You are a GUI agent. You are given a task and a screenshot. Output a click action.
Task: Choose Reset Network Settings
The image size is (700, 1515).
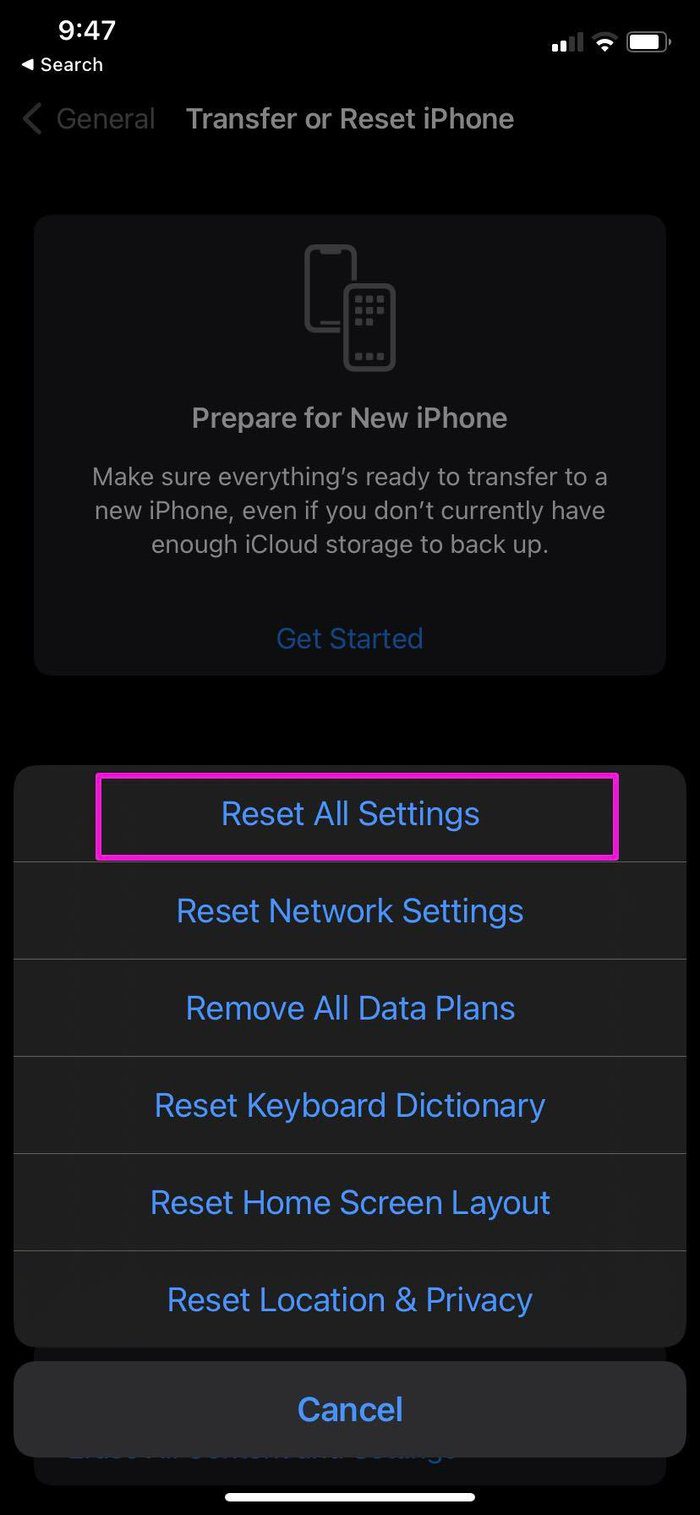click(350, 911)
